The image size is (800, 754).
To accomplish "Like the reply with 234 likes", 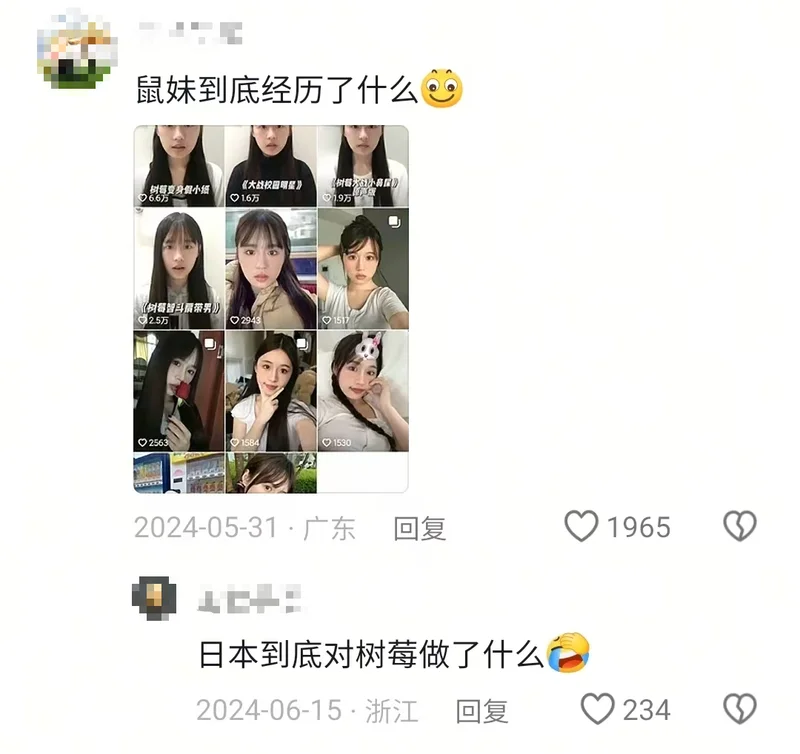I will (598, 710).
